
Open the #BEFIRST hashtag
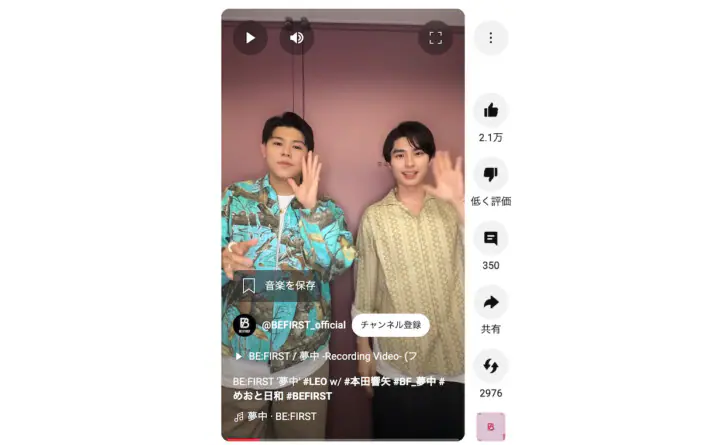point(309,396)
